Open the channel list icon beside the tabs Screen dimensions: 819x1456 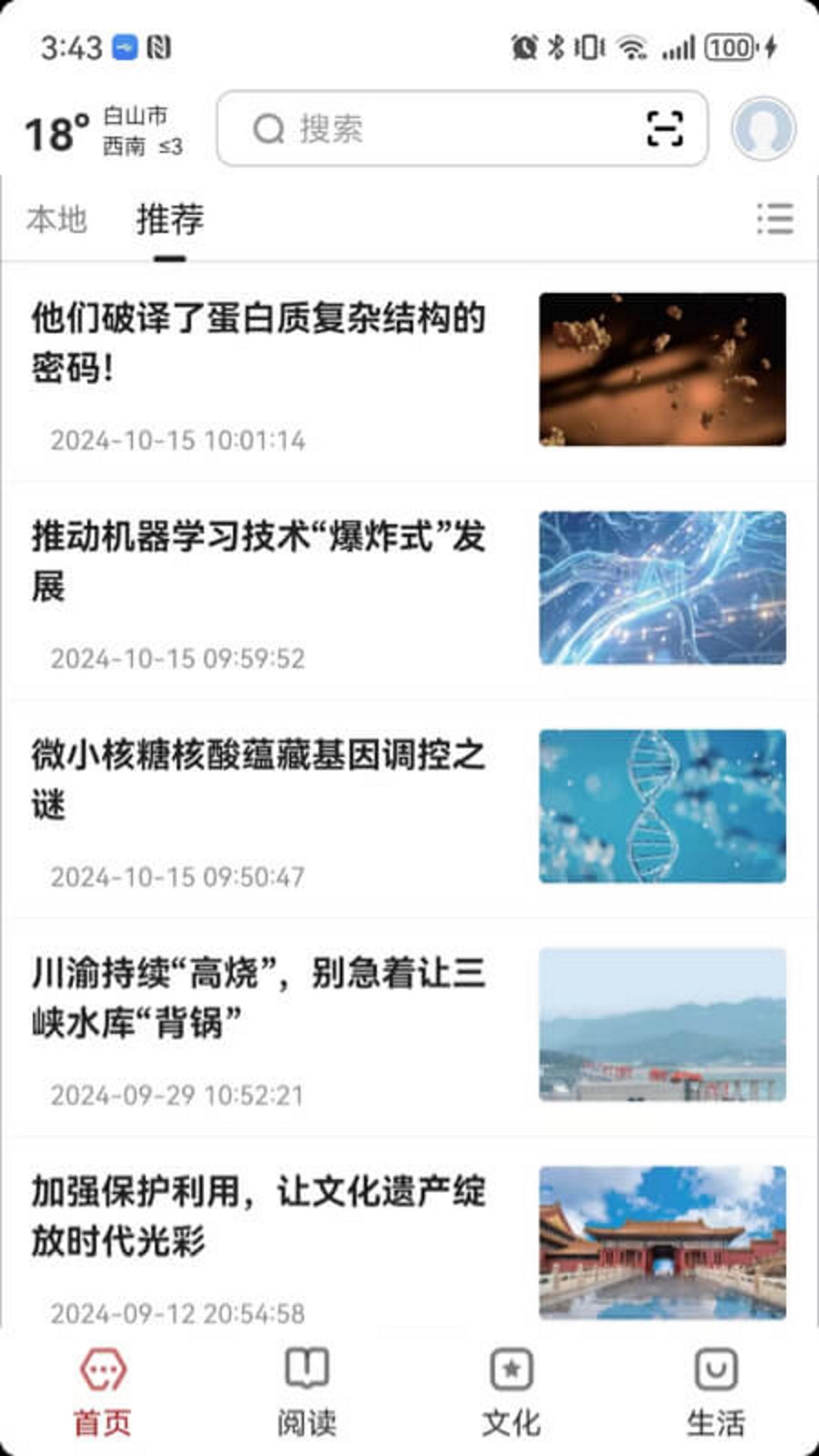tap(773, 218)
